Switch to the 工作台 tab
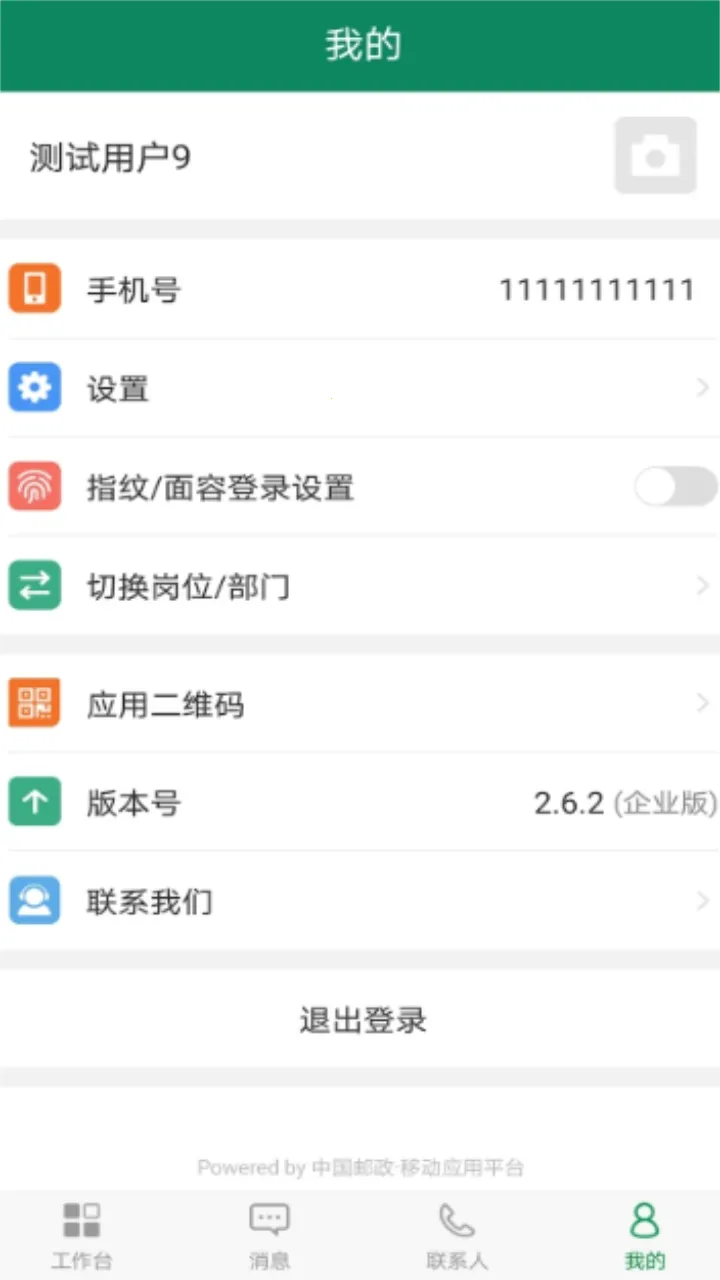This screenshot has width=720, height=1280. point(81,1233)
